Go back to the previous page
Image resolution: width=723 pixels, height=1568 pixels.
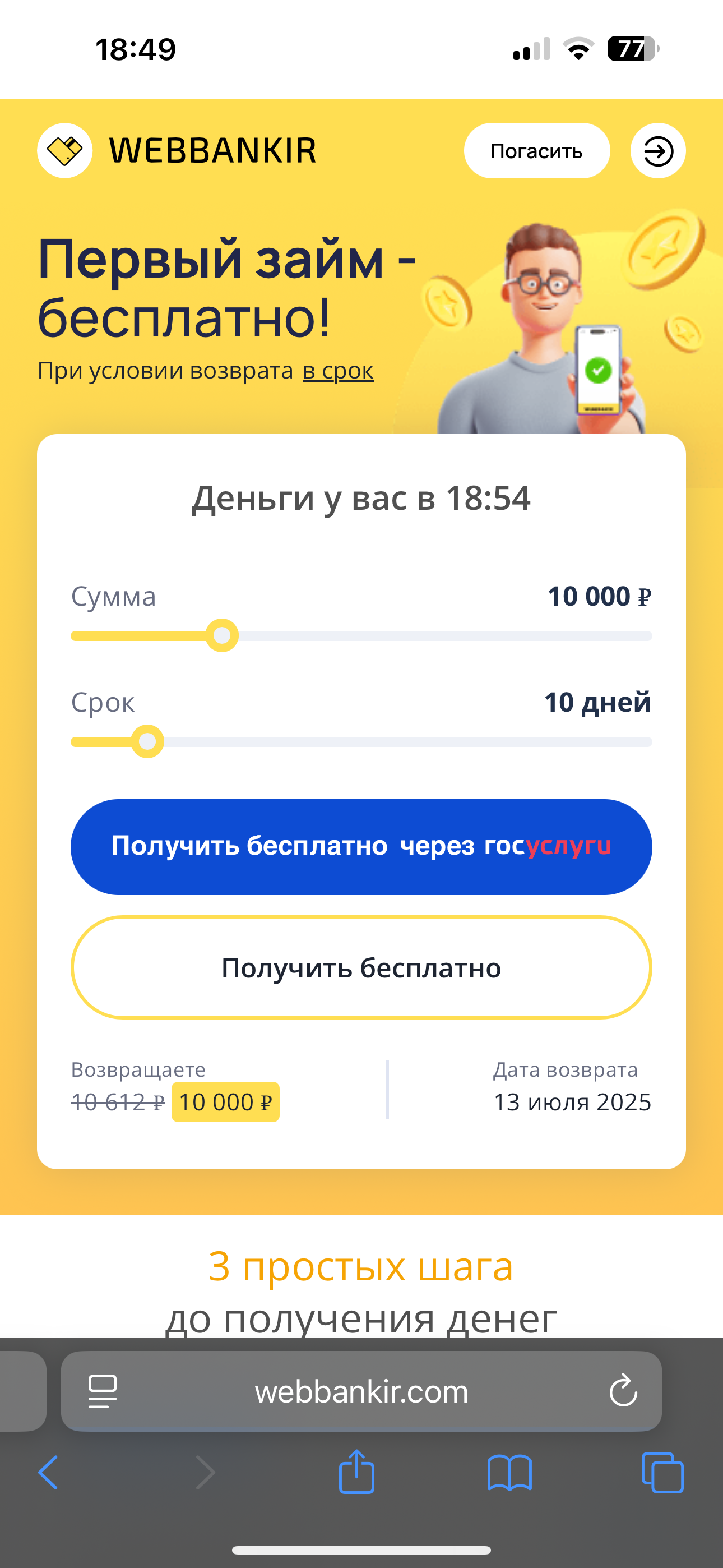click(48, 1473)
